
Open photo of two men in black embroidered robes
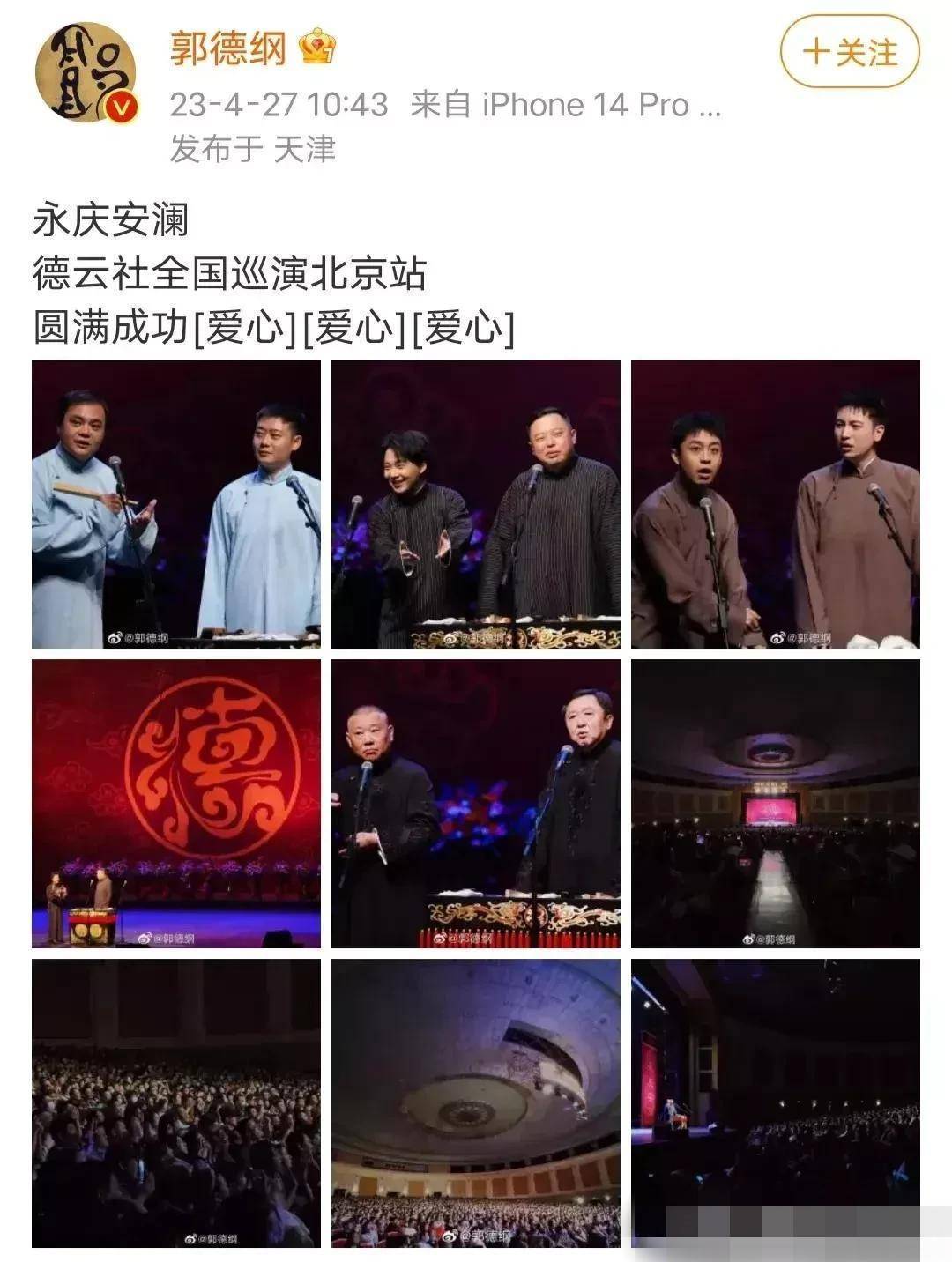pos(475,804)
